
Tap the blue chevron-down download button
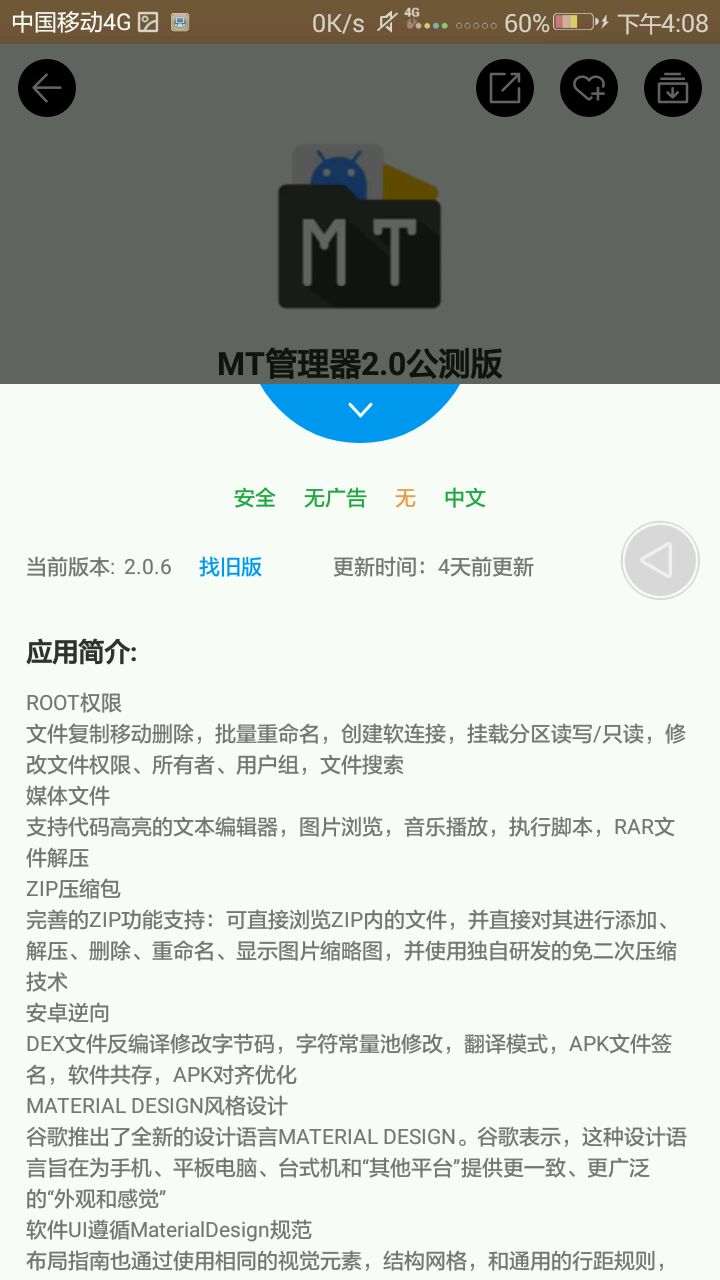pos(360,410)
